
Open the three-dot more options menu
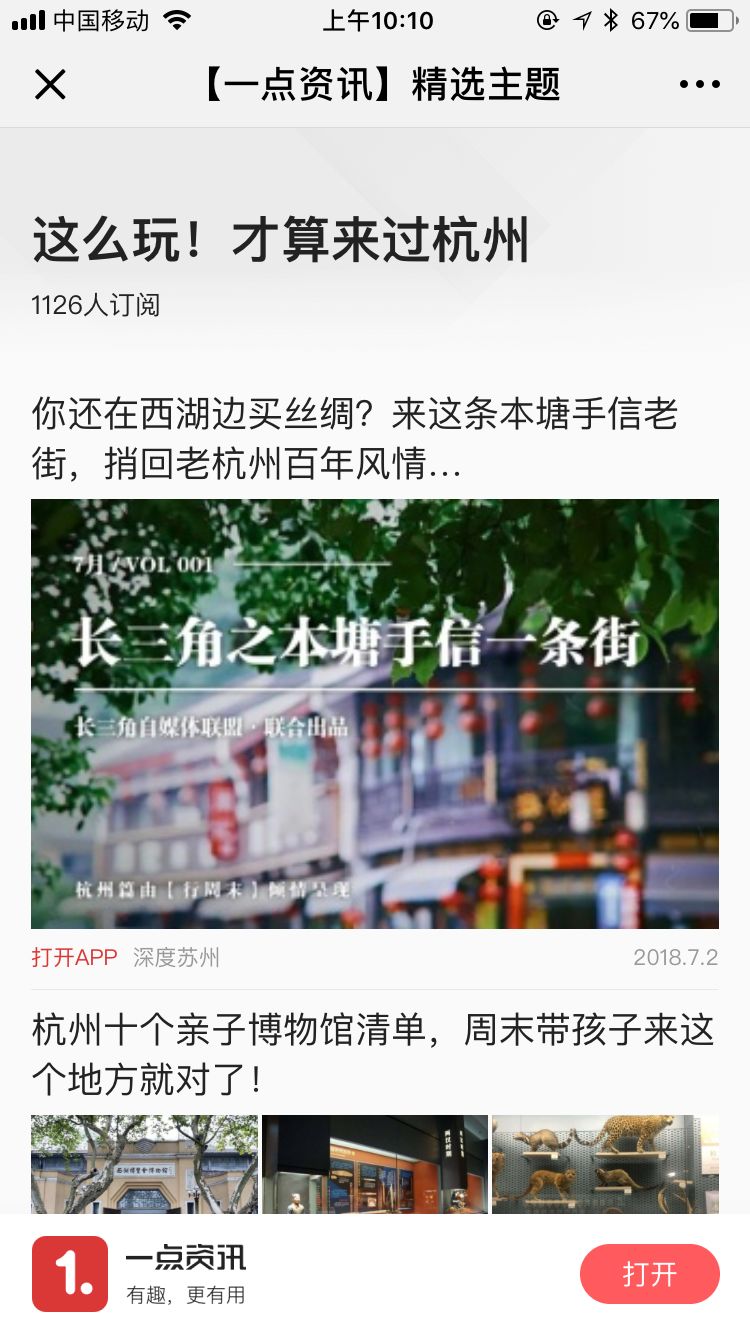699,85
